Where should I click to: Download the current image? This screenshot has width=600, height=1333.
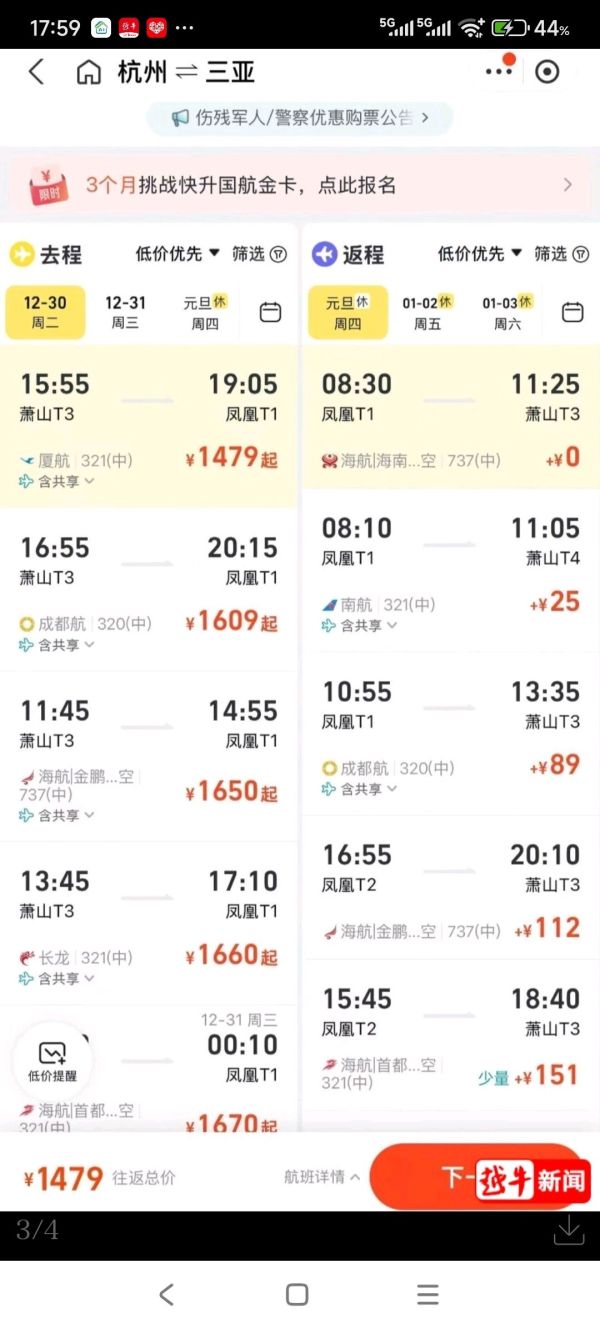[x=568, y=1230]
